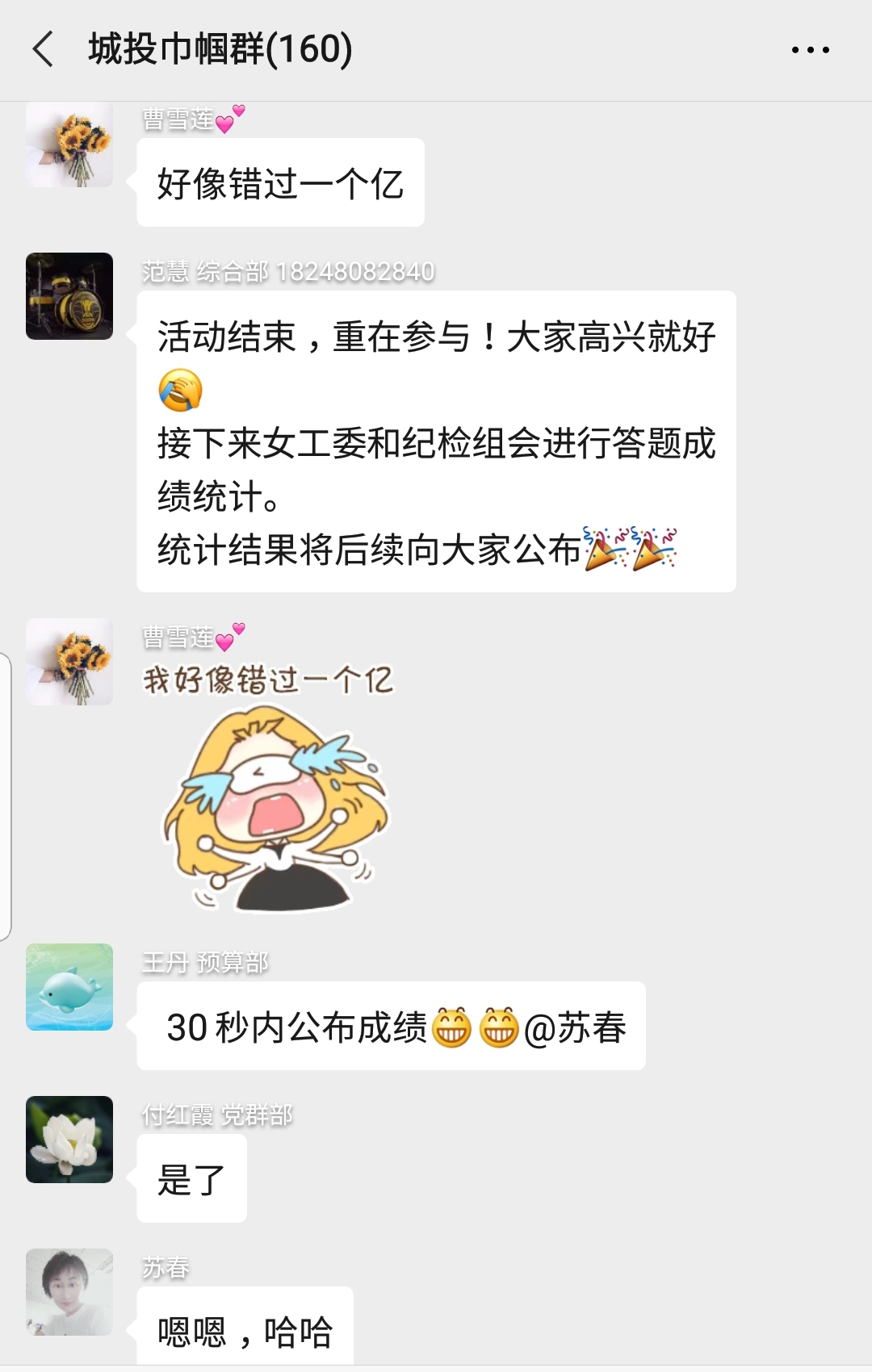This screenshot has height=1372, width=872.
Task: View 王丹 预算部's profile avatar
Action: (x=69, y=987)
